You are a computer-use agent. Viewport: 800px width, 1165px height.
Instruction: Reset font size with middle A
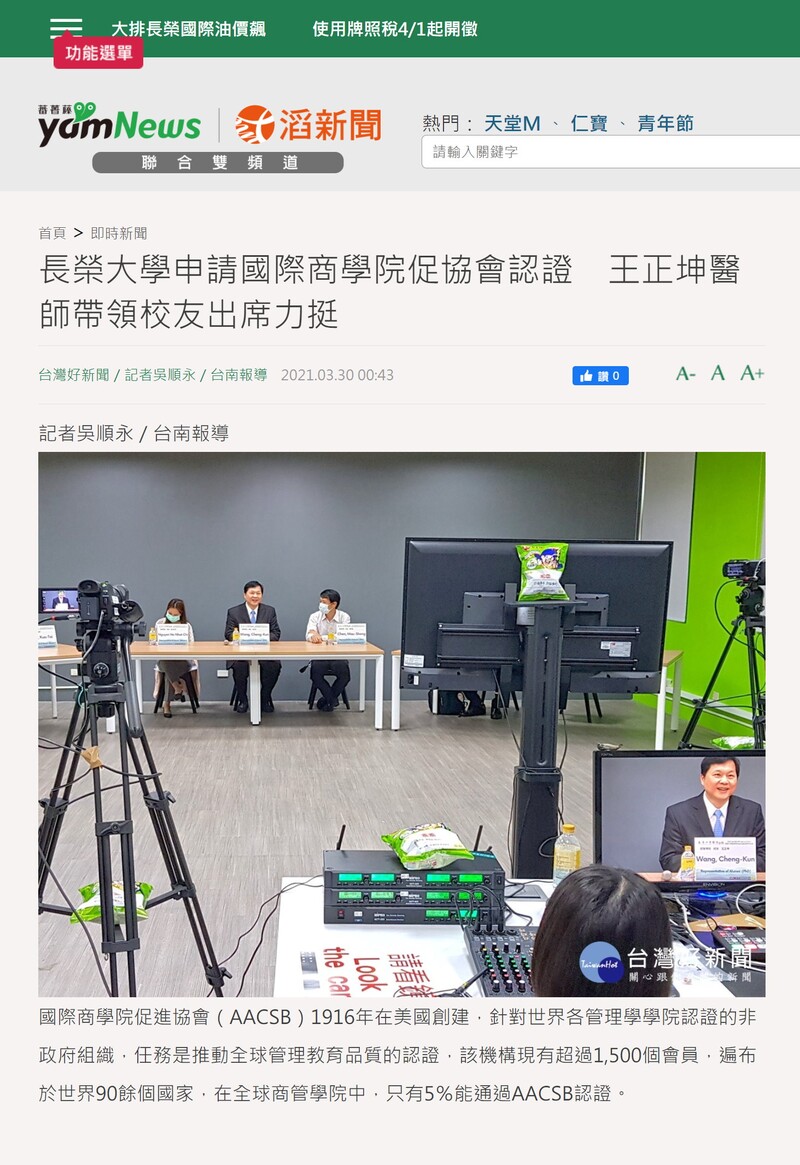(x=717, y=374)
